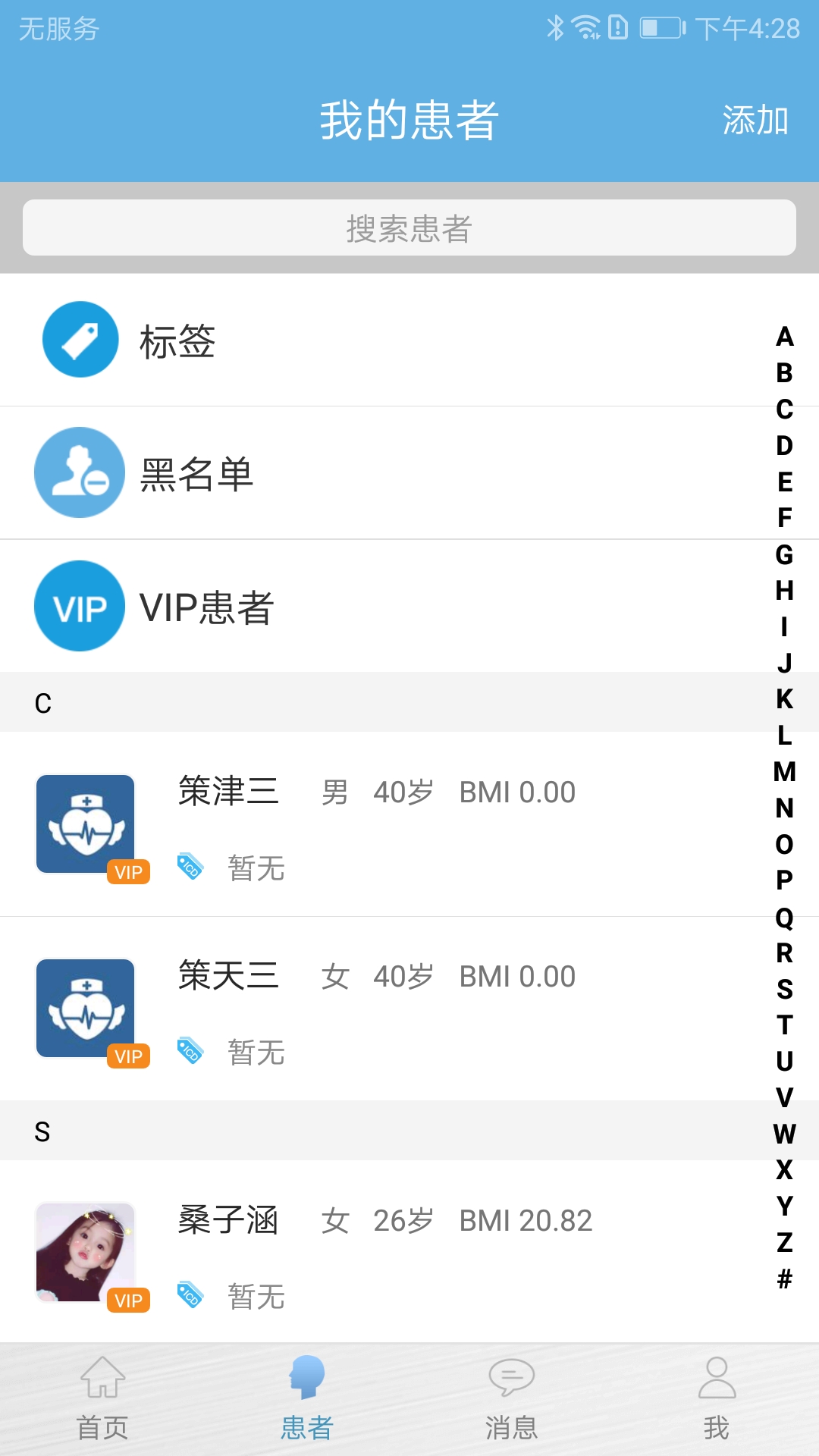
Task: Go to the 消息 tab
Action: click(x=512, y=1399)
